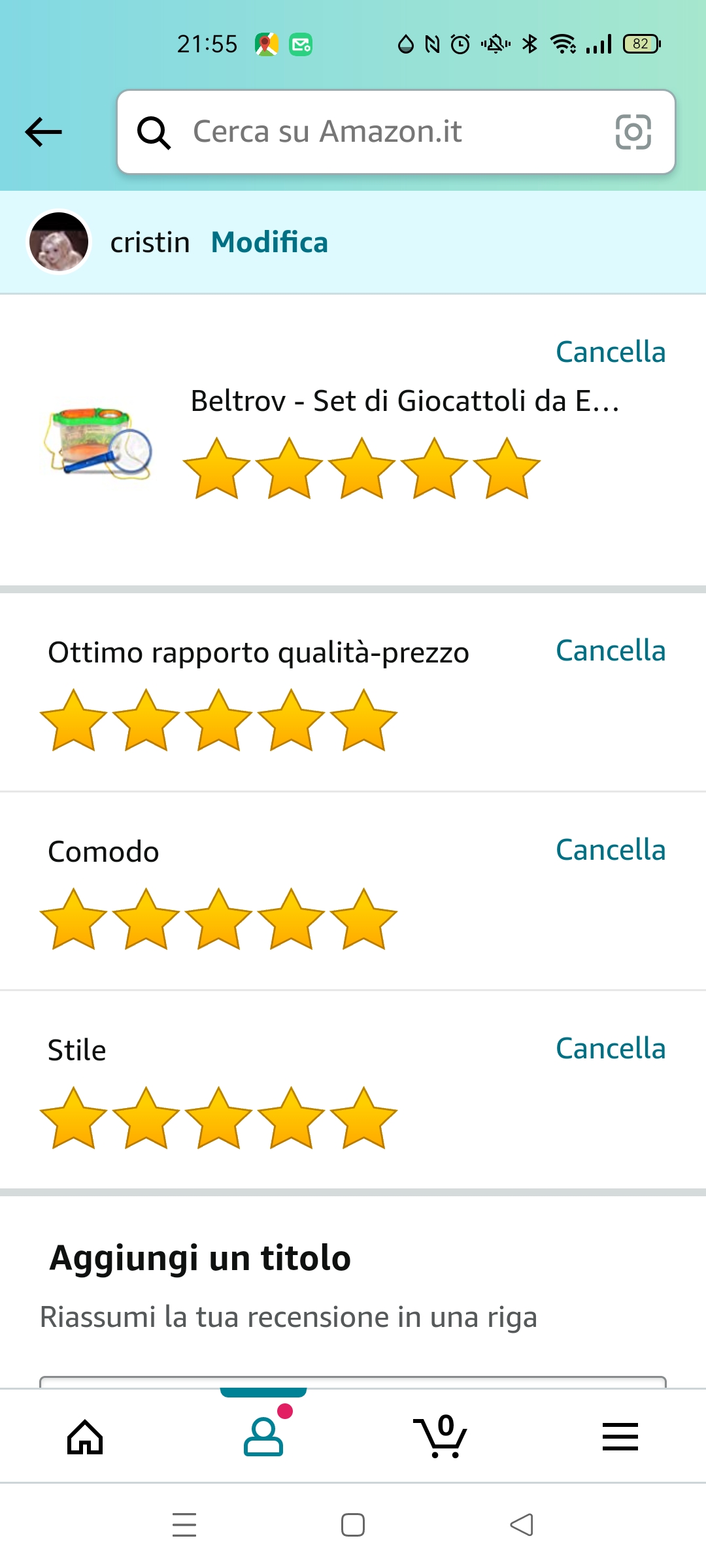Open the camera scan search icon
Screen dimensions: 706x1568
633,132
